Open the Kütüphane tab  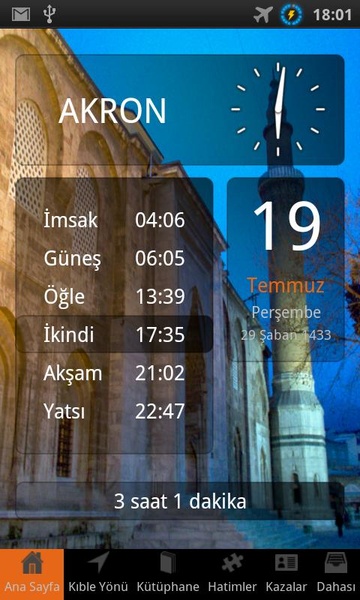pos(168,574)
